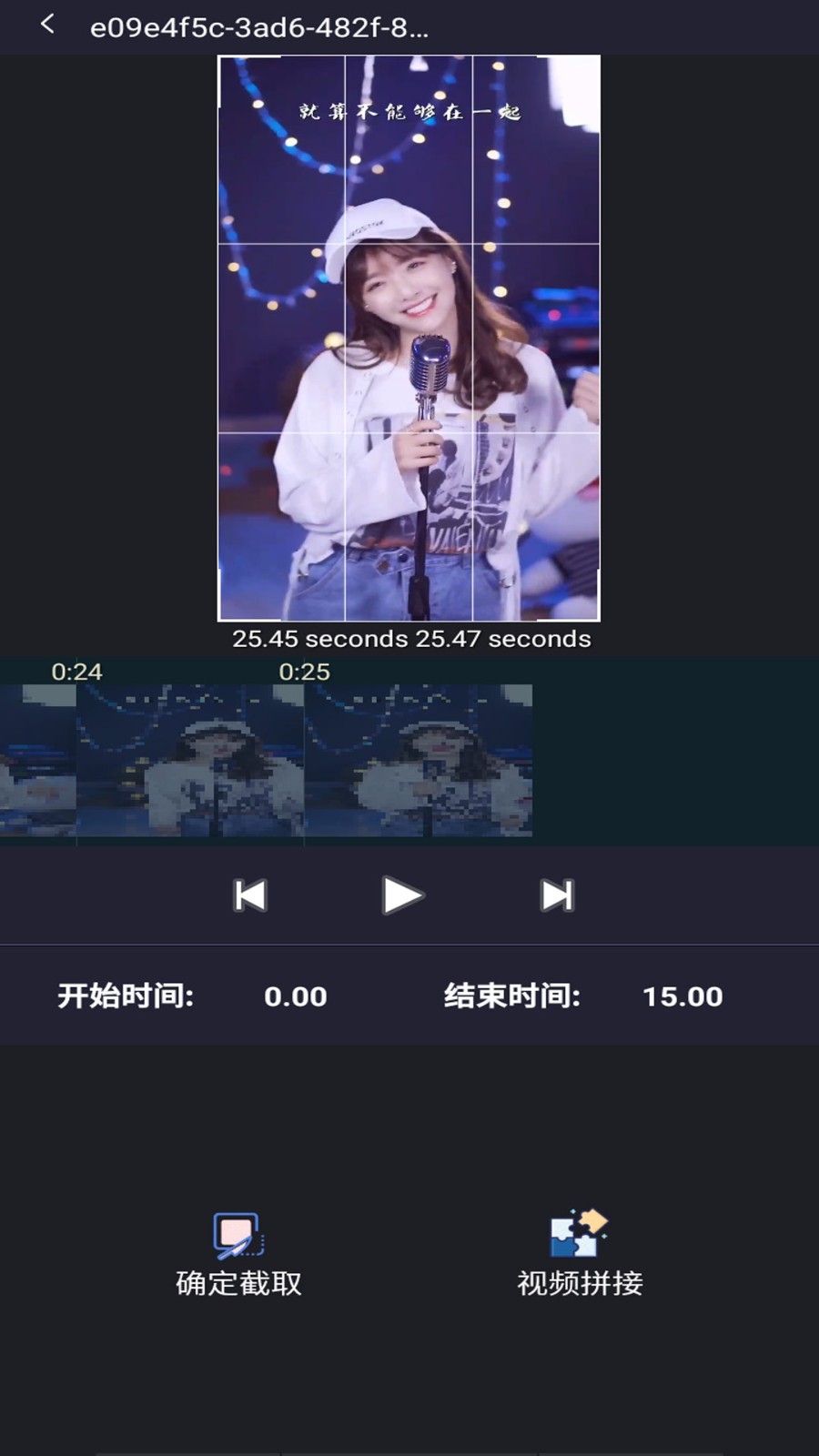This screenshot has height=1456, width=819.
Task: Skip to the previous frame icon
Action: (250, 895)
